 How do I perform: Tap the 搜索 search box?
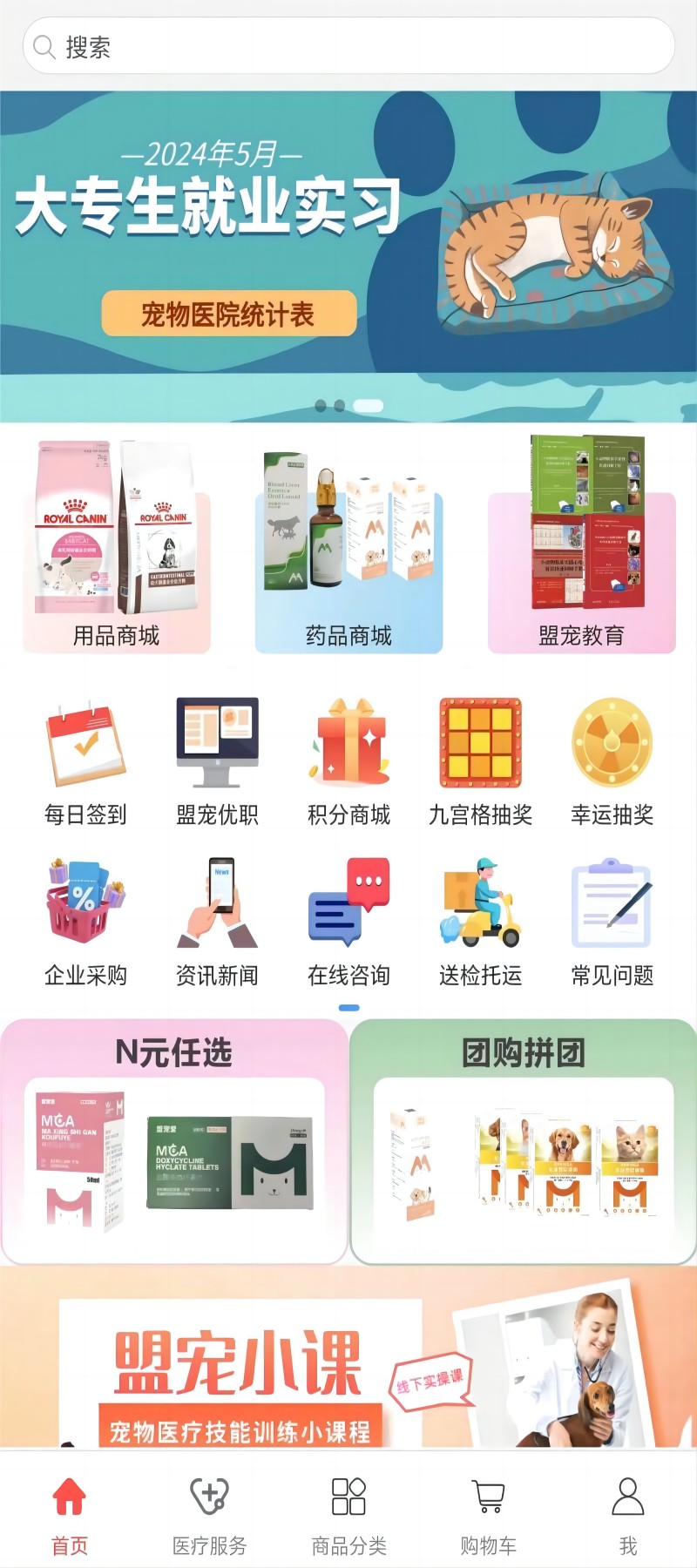click(x=348, y=46)
